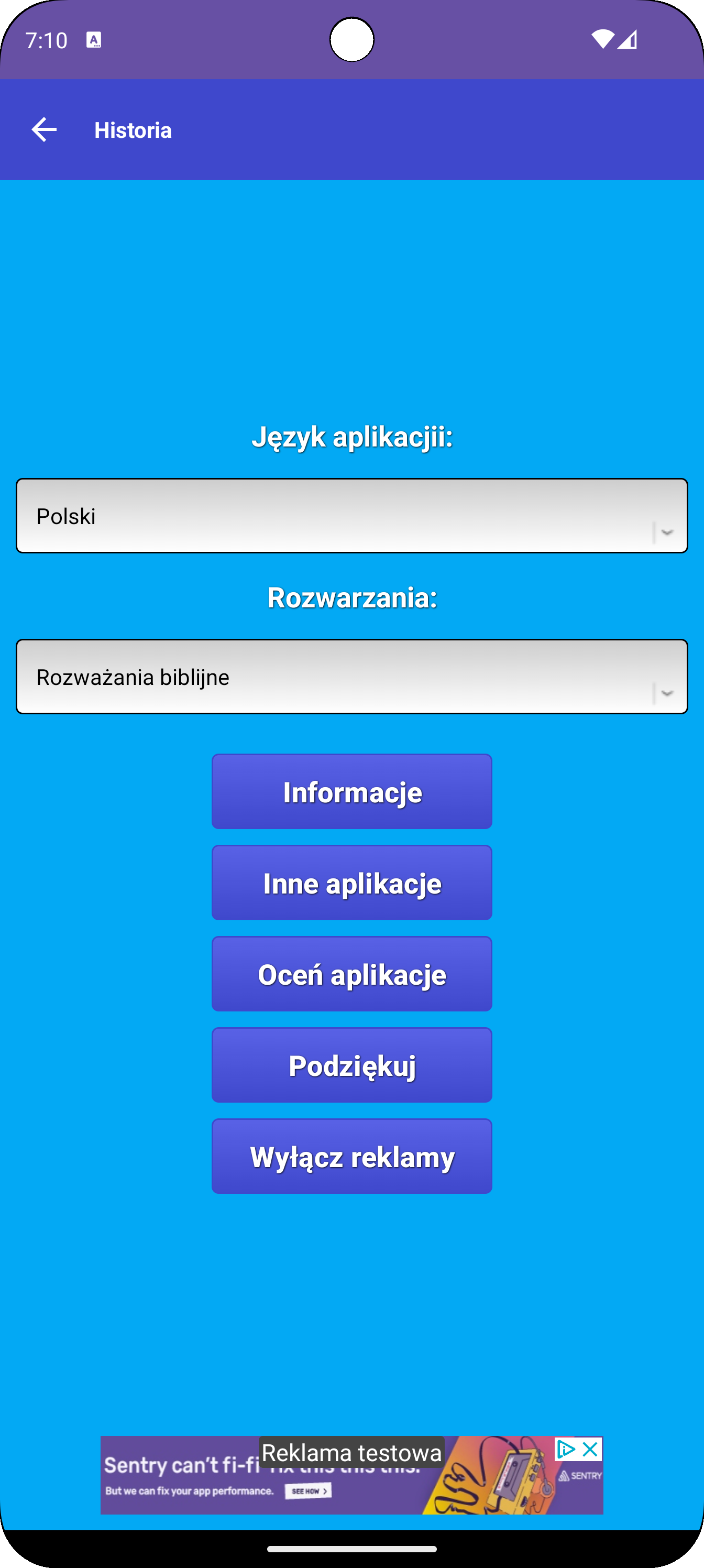Tap the Inne aplikacje button
Screen dimensions: 704x1568
pyautogui.click(x=351, y=883)
